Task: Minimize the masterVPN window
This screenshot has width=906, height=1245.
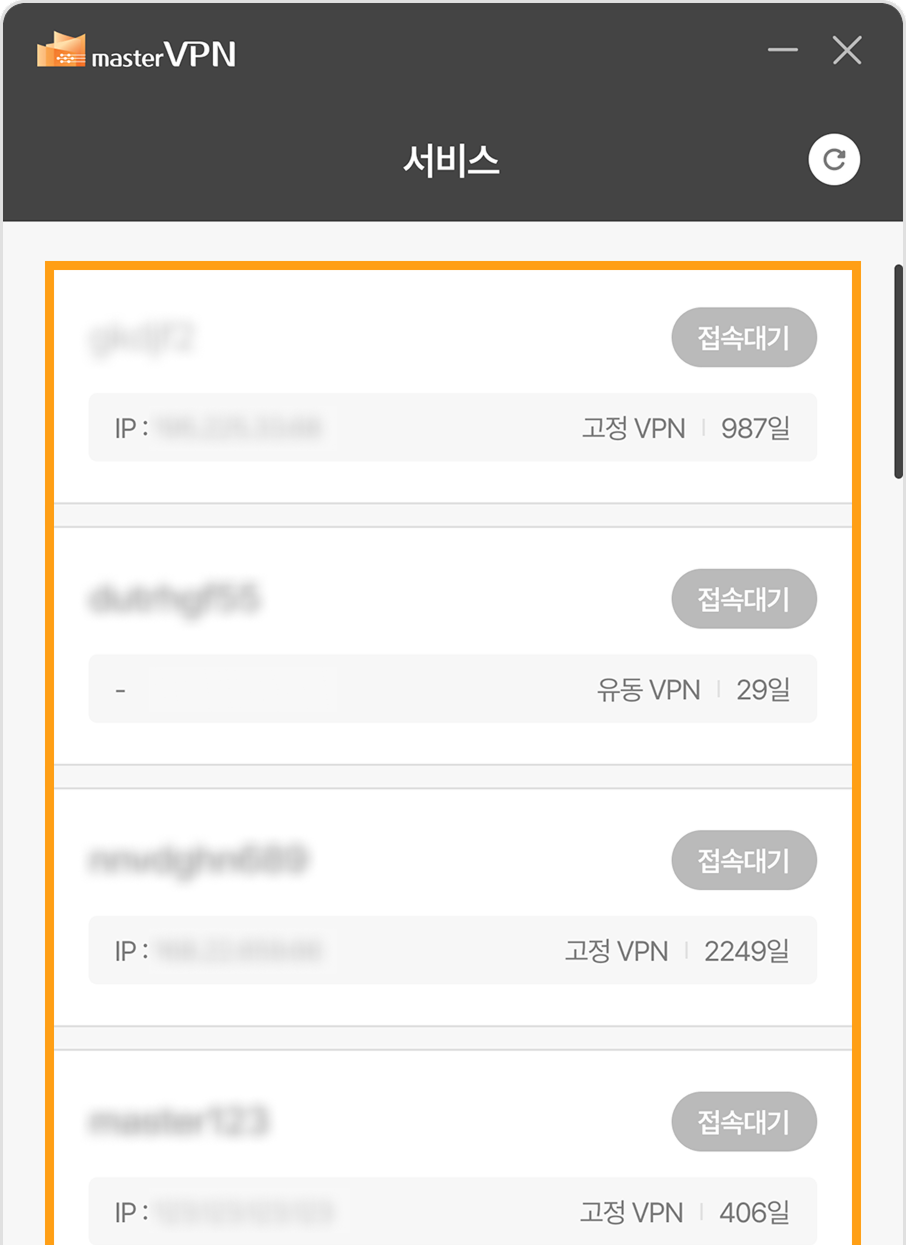Action: 782,50
